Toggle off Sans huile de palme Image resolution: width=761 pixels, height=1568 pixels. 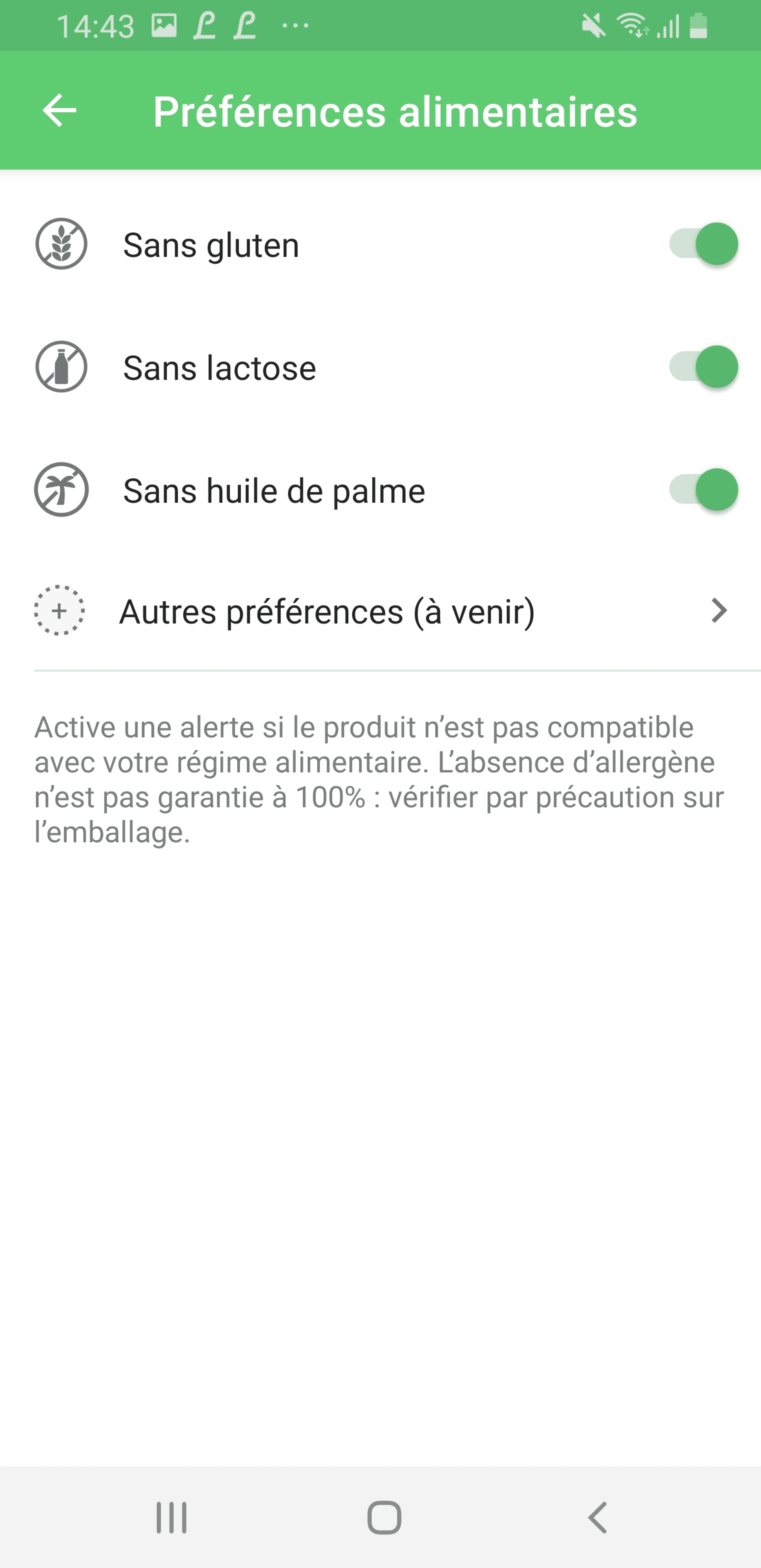703,490
